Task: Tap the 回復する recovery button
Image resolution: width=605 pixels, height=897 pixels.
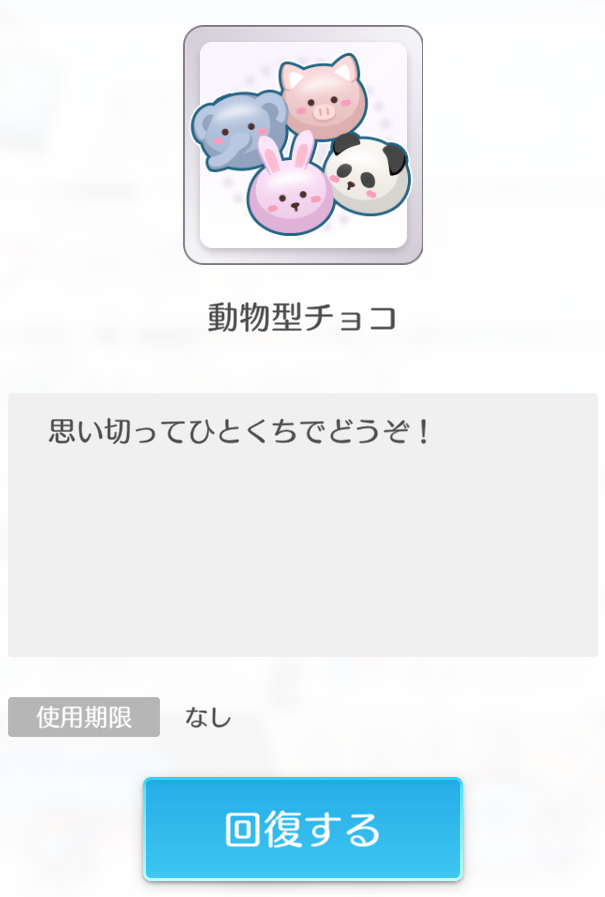Action: tap(302, 828)
